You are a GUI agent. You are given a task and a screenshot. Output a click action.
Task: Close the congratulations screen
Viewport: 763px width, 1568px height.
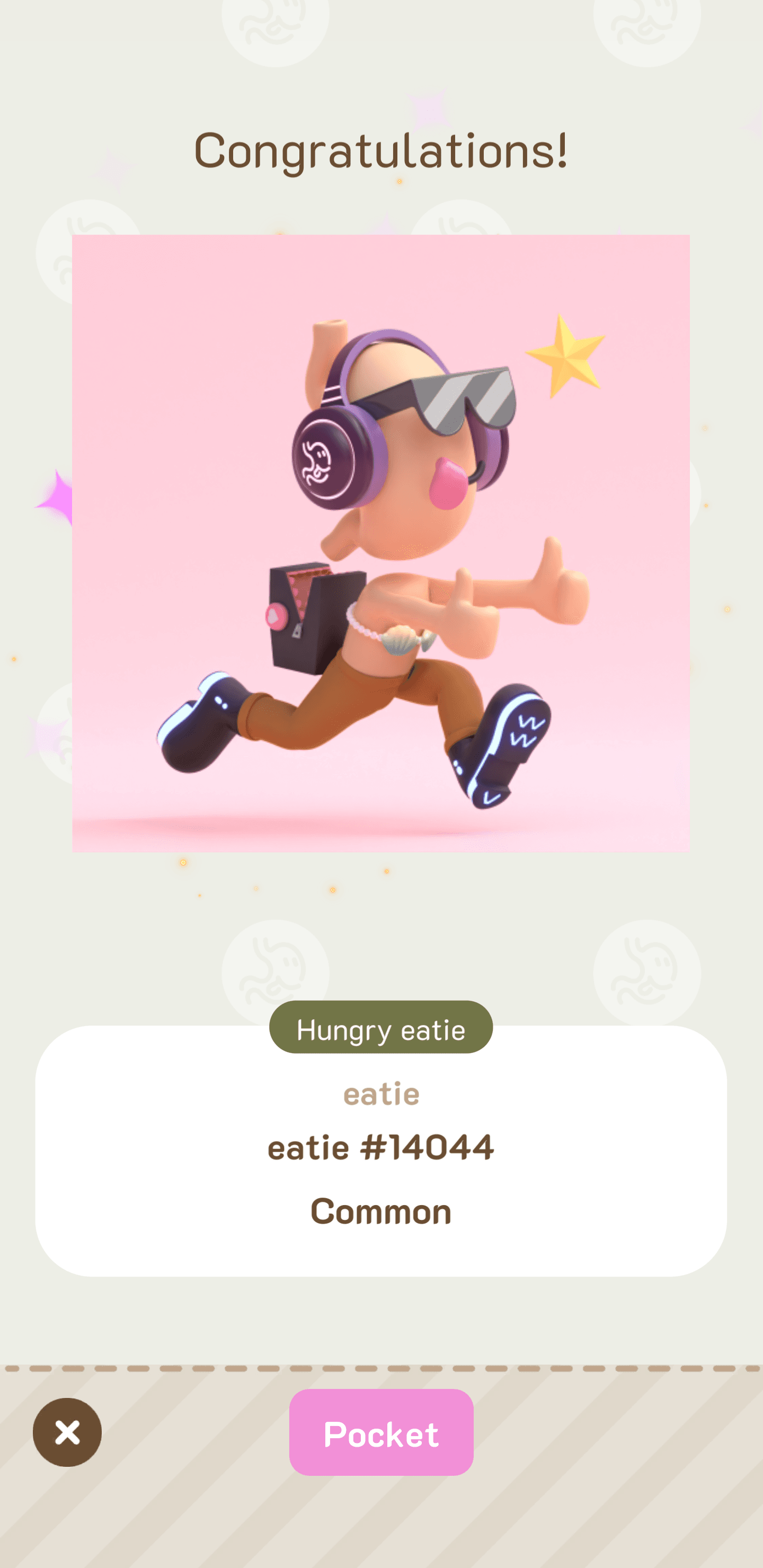[67, 1432]
